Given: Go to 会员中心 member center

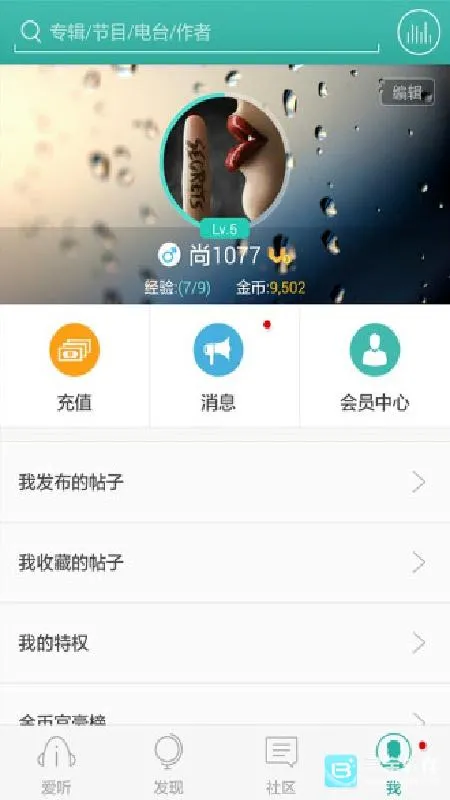Looking at the screenshot, I should click(375, 366).
